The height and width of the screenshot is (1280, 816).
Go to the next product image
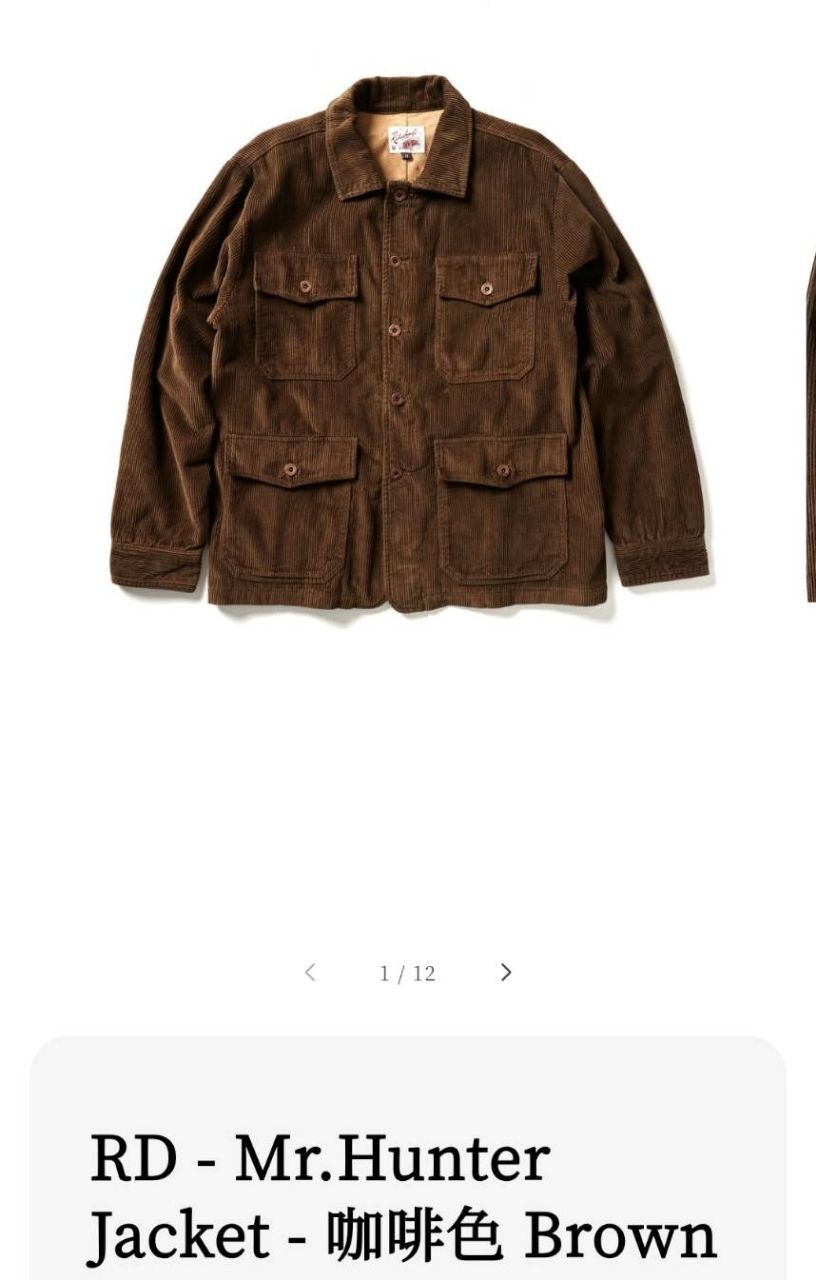pyautogui.click(x=506, y=972)
